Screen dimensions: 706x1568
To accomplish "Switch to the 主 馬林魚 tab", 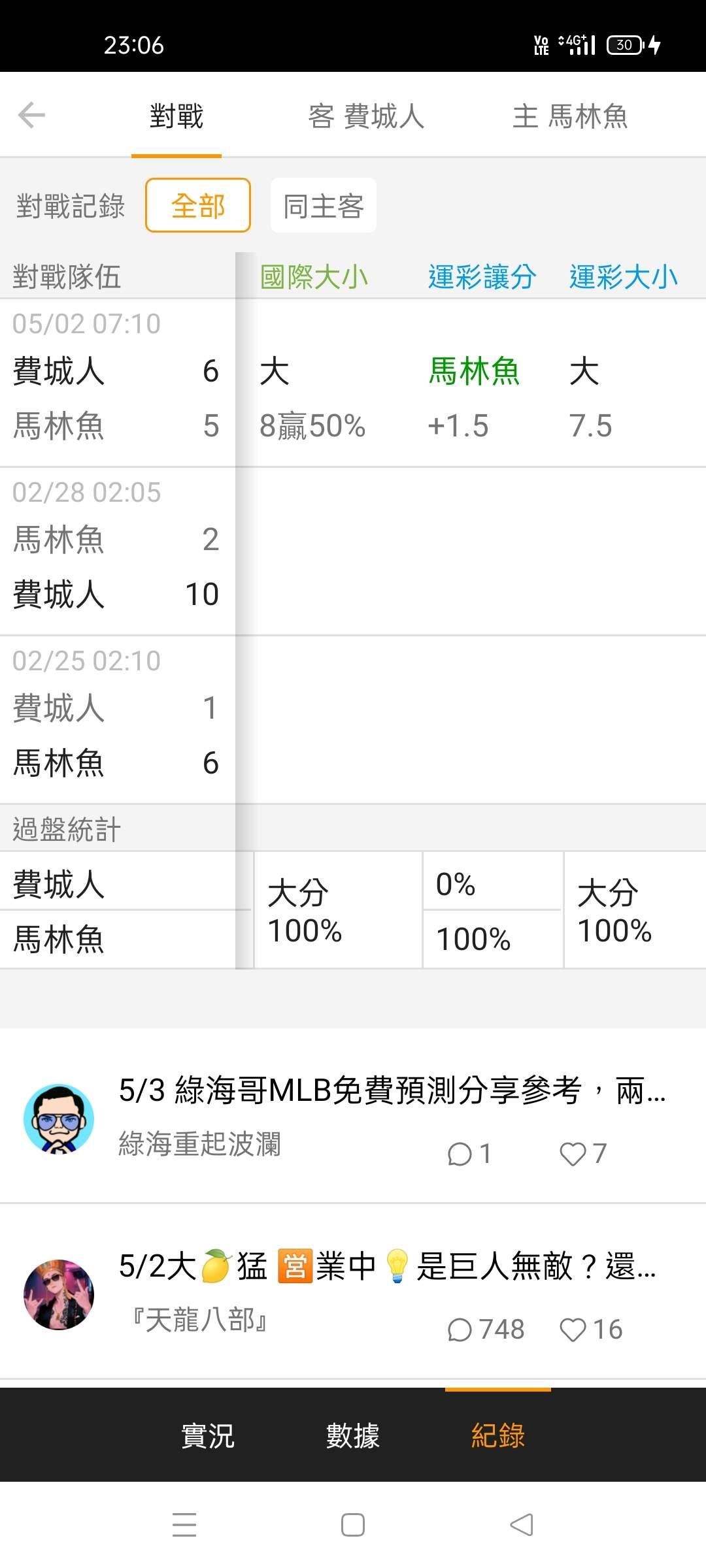I will coord(570,116).
